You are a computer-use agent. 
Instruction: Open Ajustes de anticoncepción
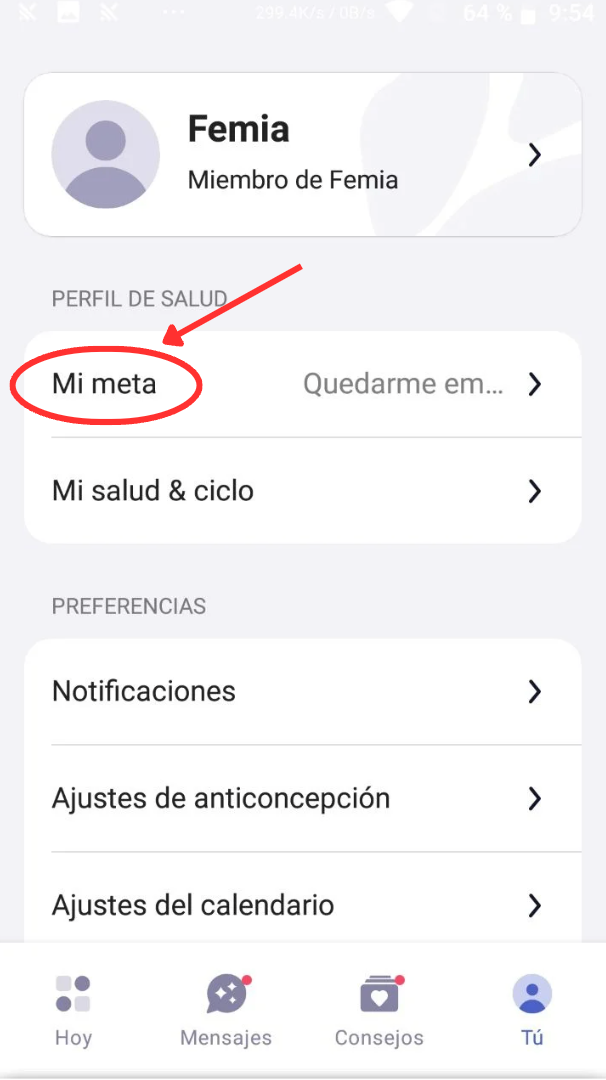302,798
